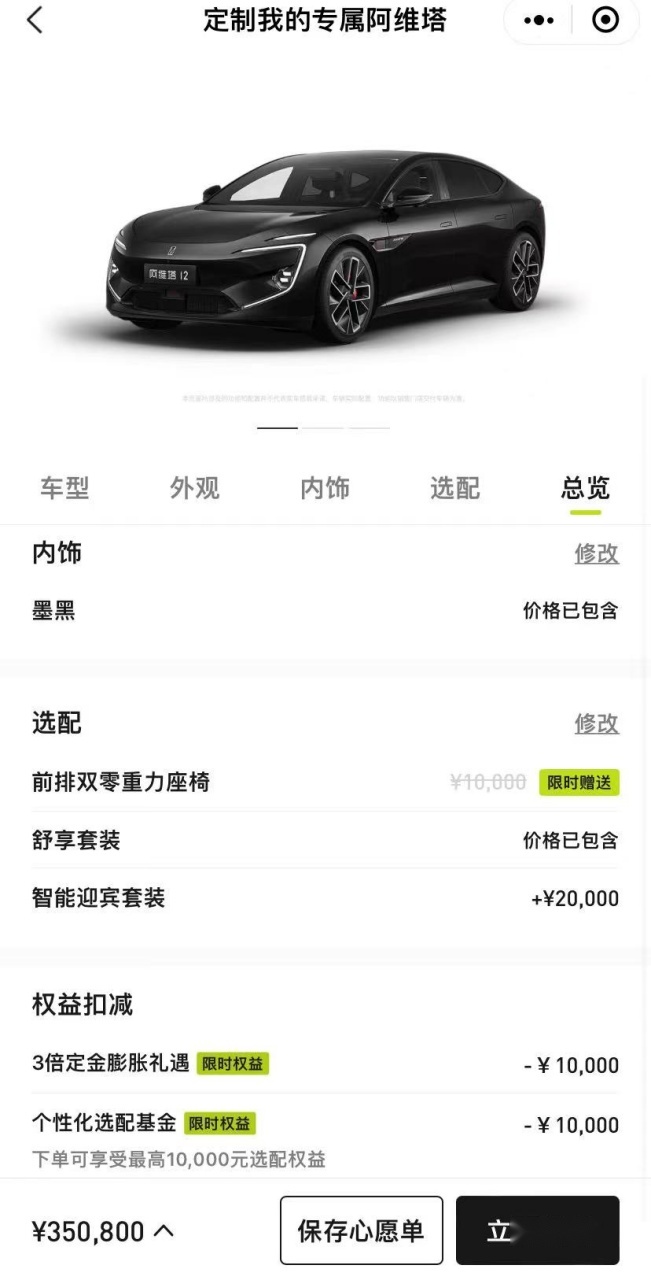Switch to the 外观 tab
Image resolution: width=651 pixels, height=1280 pixels.
click(195, 488)
